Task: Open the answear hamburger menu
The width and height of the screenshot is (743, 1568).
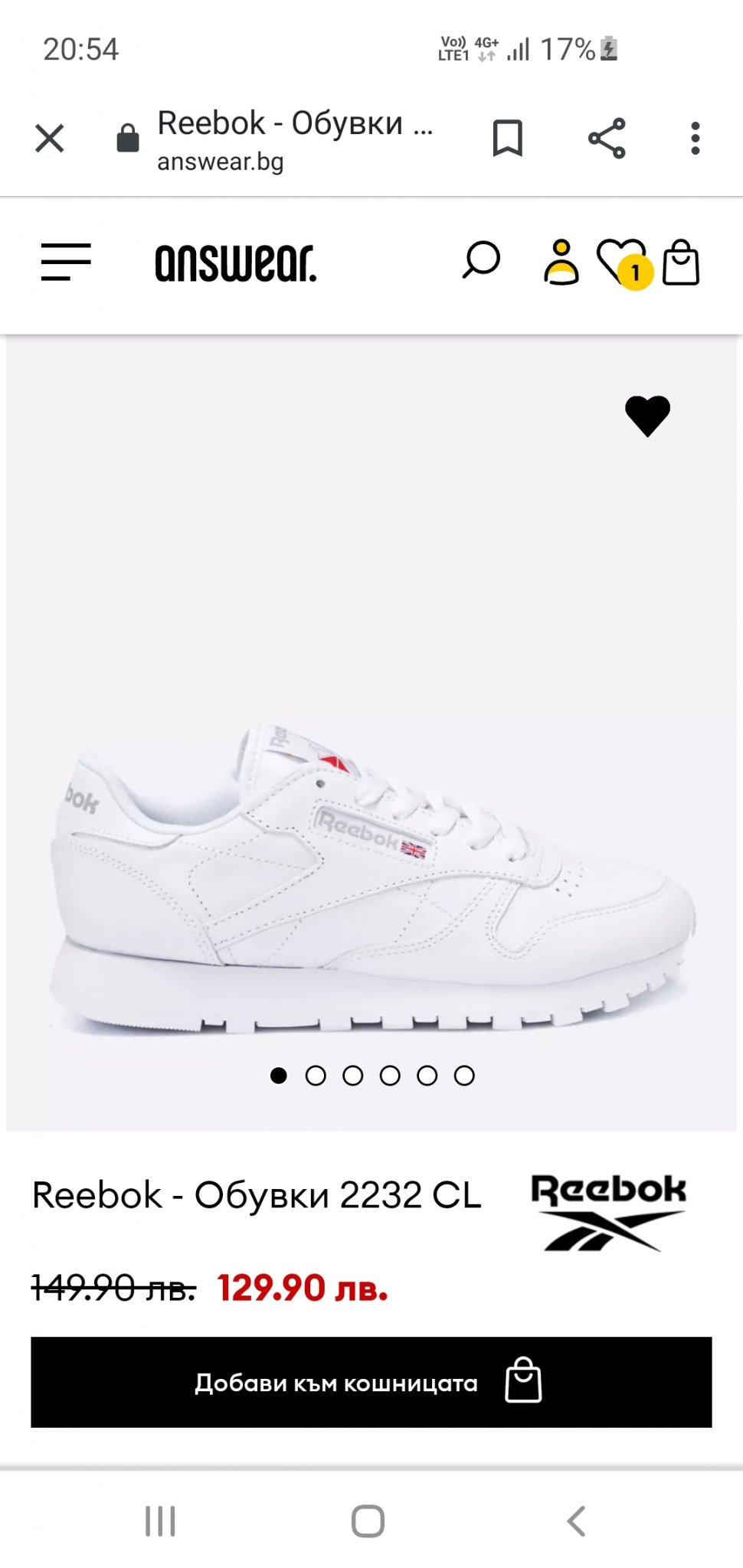Action: (66, 263)
